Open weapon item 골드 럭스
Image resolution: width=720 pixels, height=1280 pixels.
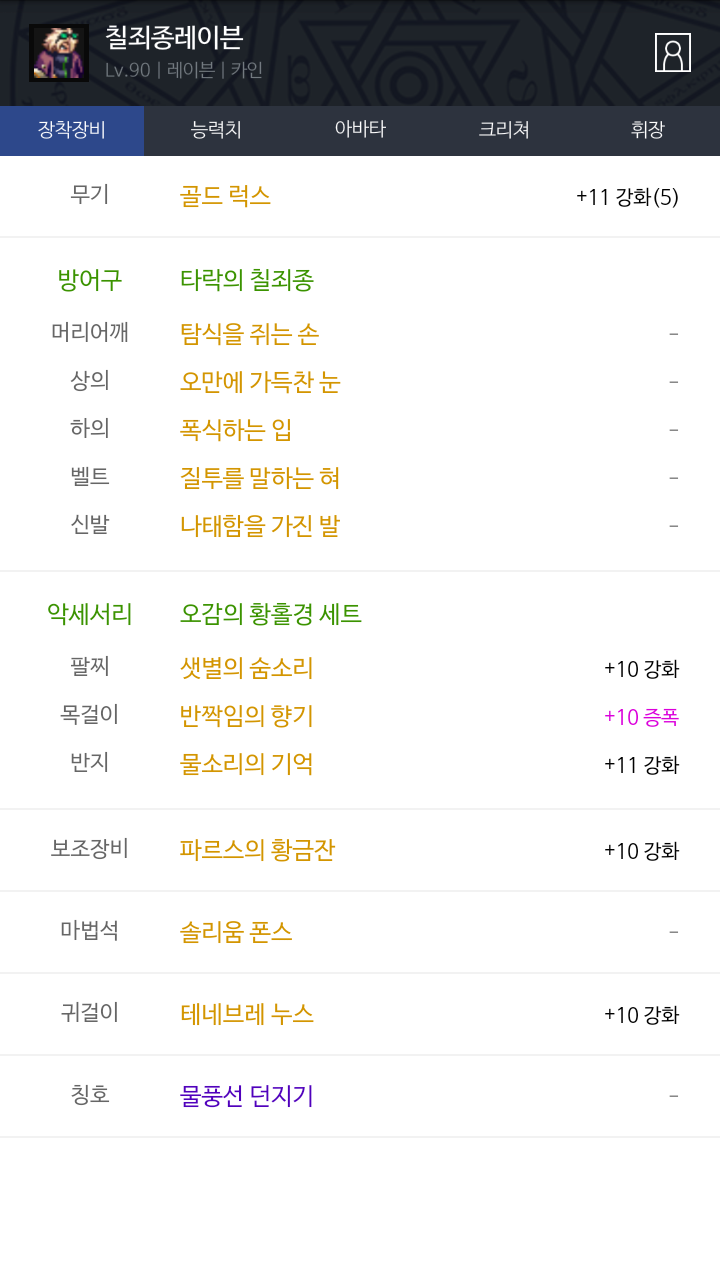(225, 196)
